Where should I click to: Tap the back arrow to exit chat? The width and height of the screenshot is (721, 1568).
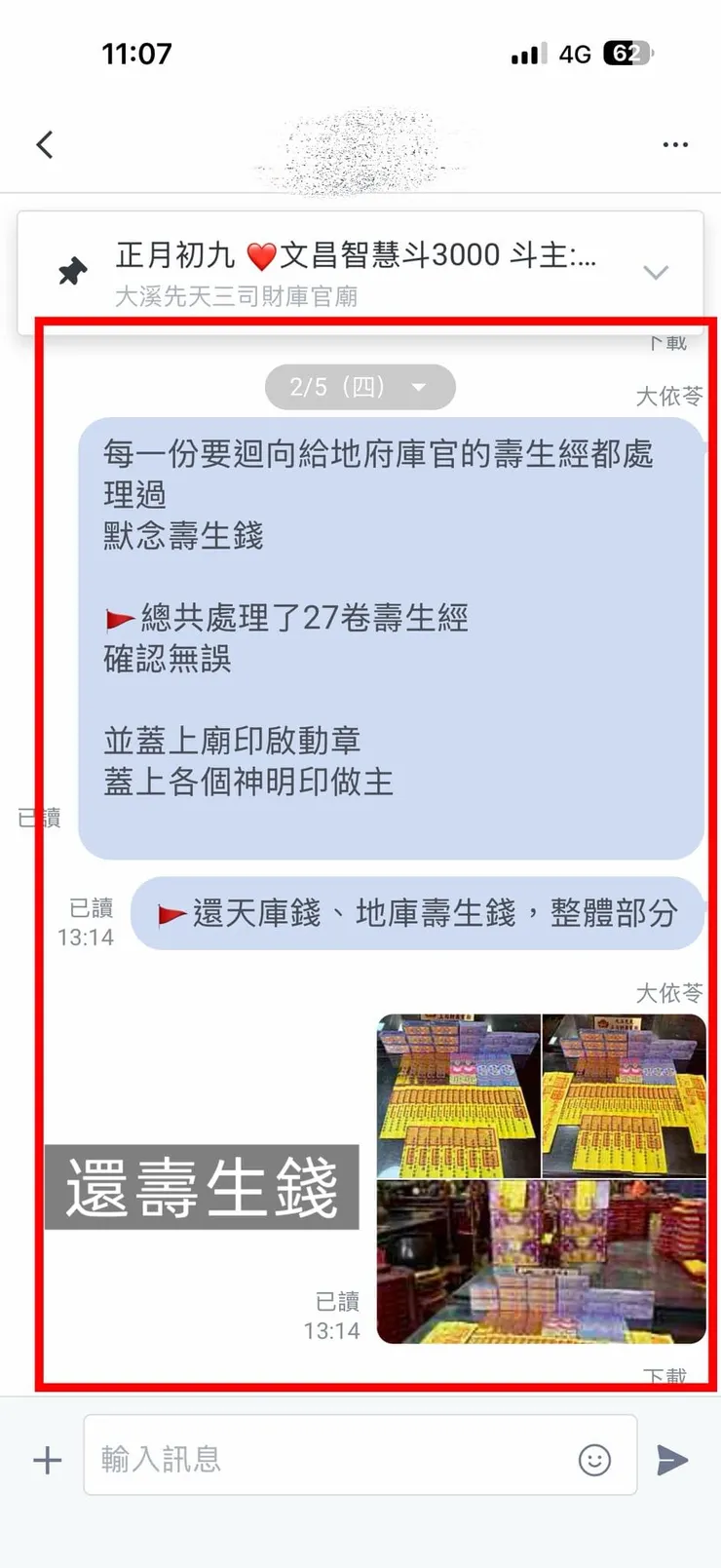(x=44, y=143)
